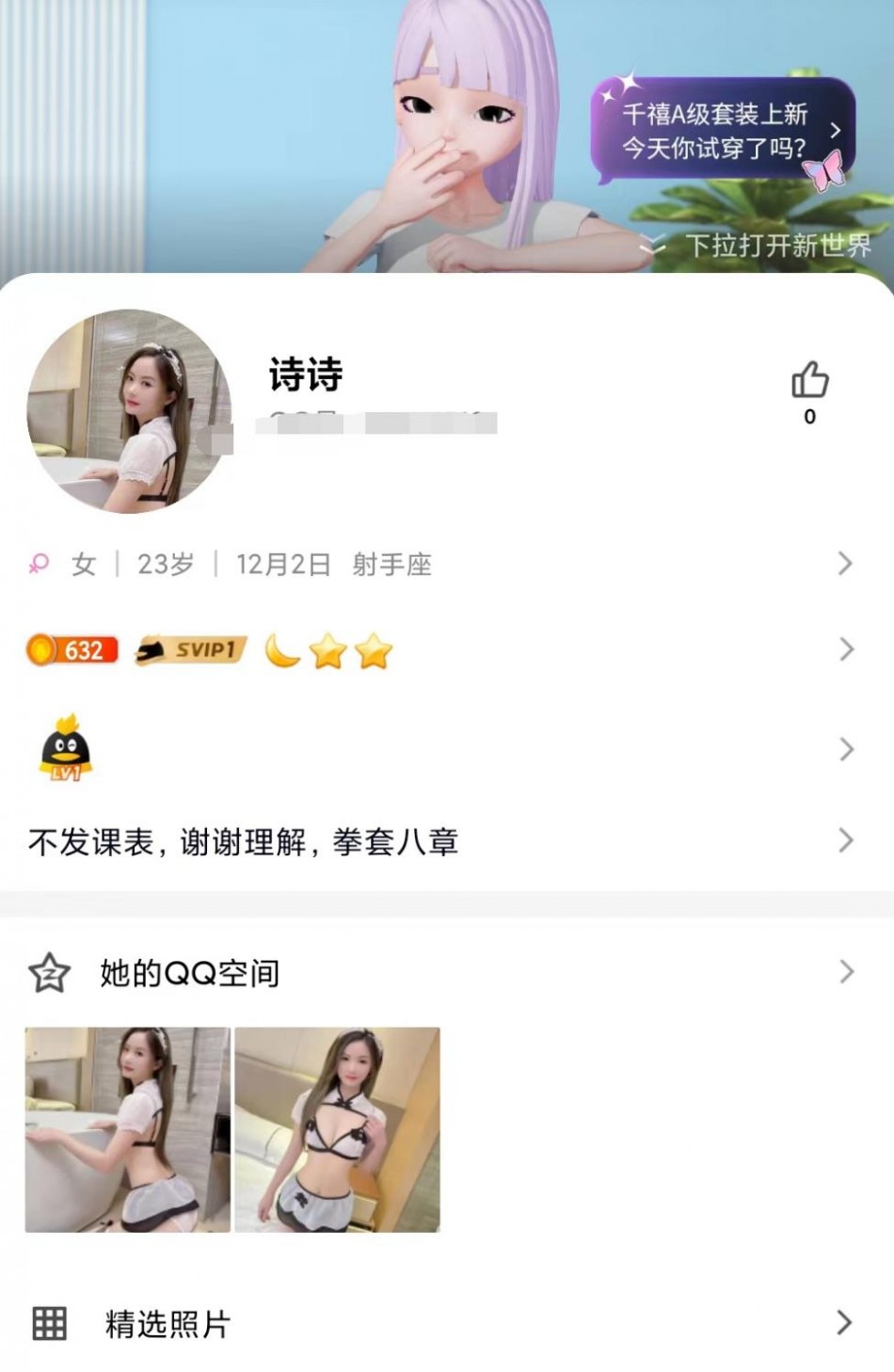
Task: View the first QQ空间 photo by bathtub
Action: [128, 1129]
